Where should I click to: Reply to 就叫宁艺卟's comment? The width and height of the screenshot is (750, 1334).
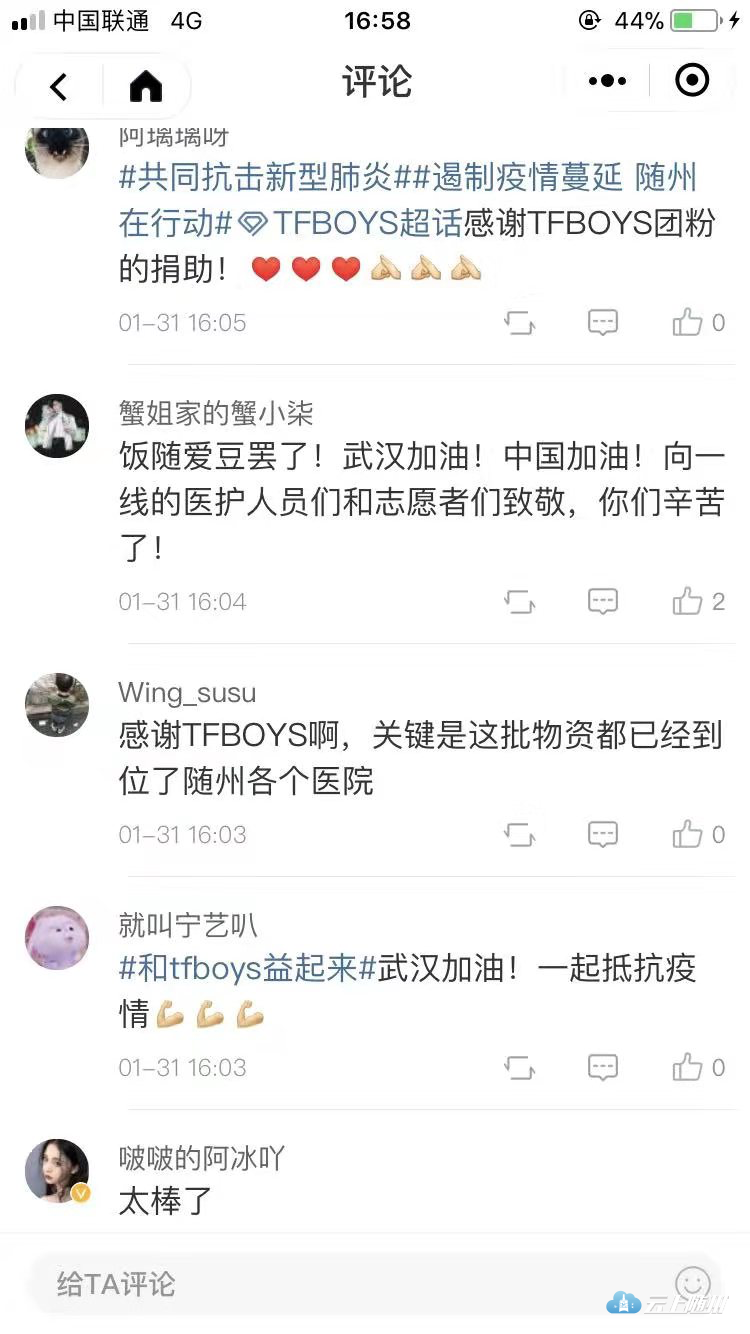coord(602,1067)
